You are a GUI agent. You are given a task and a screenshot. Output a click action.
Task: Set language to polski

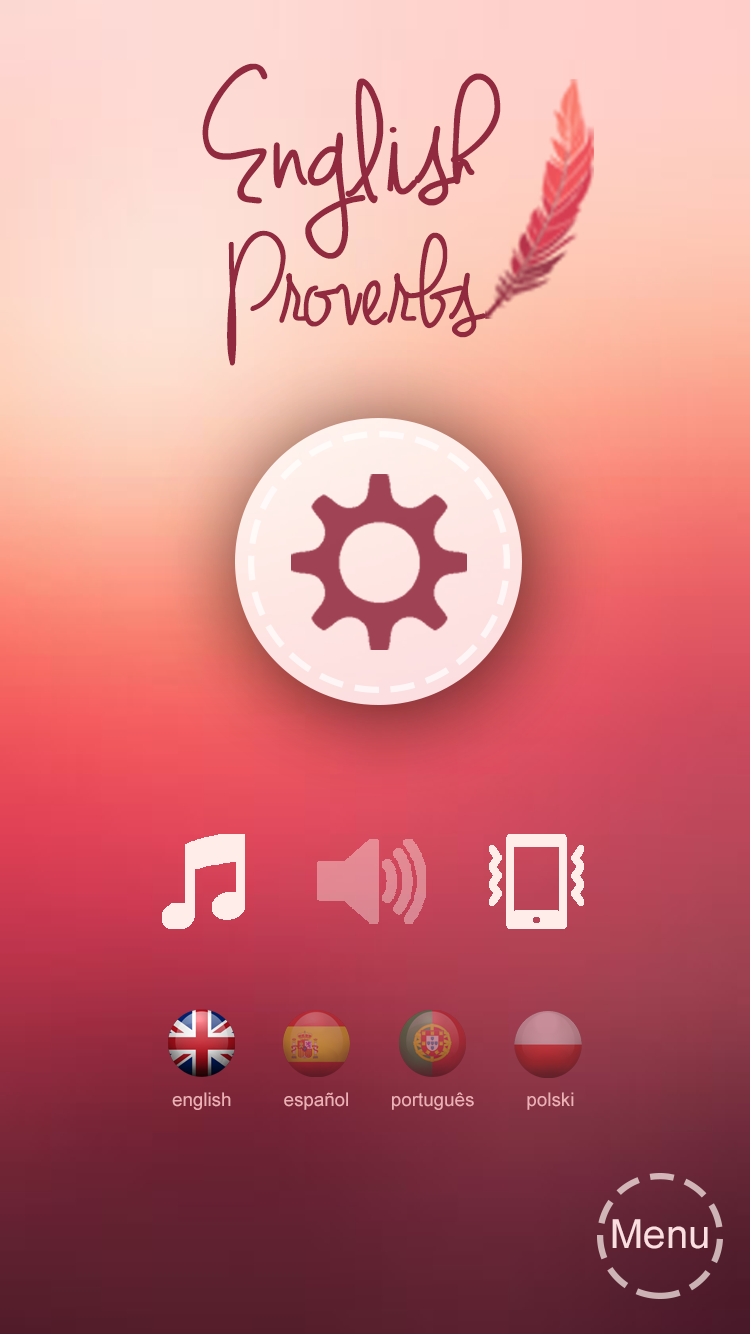coord(548,1044)
